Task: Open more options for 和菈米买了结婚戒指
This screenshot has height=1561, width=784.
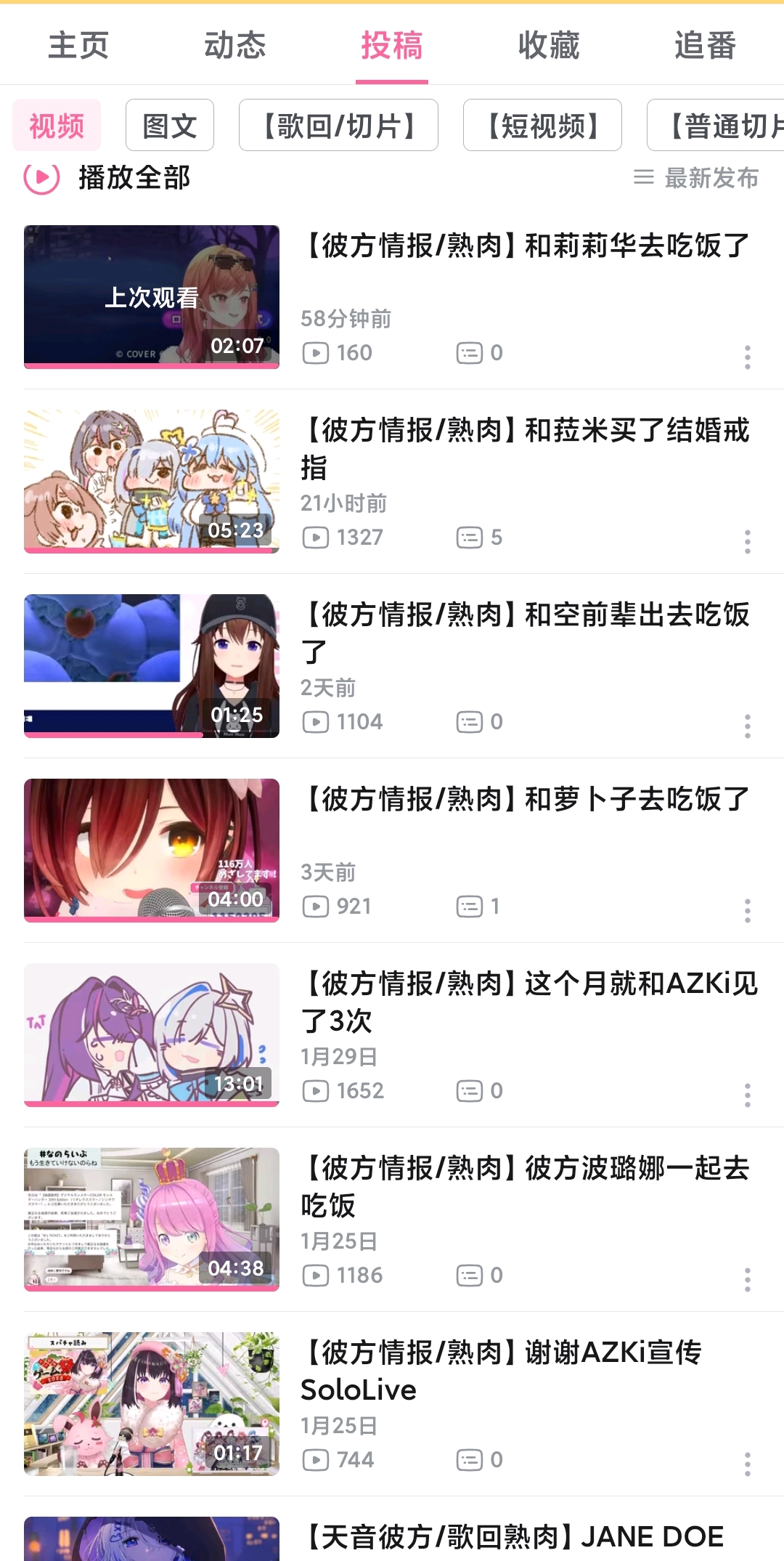Action: [x=747, y=542]
